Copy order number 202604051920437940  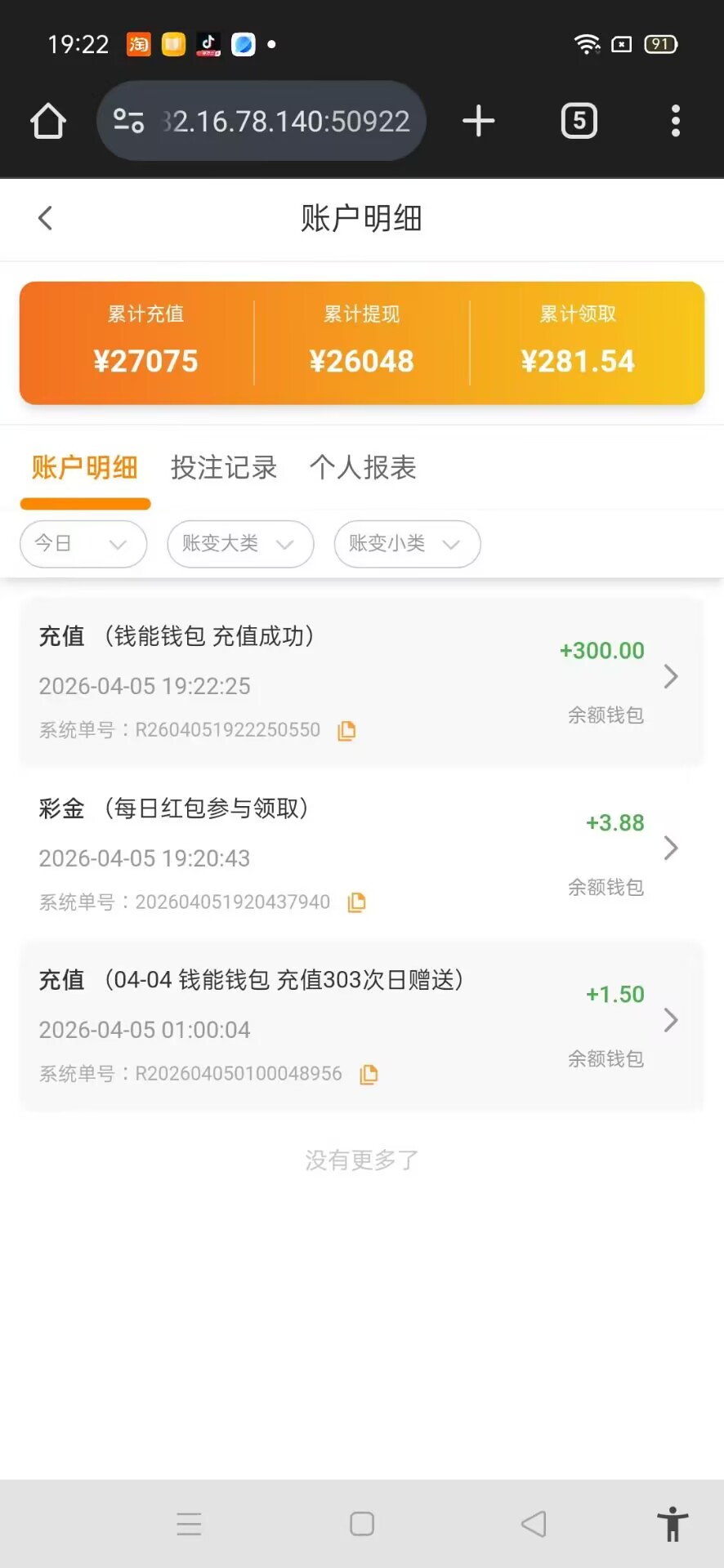(356, 902)
